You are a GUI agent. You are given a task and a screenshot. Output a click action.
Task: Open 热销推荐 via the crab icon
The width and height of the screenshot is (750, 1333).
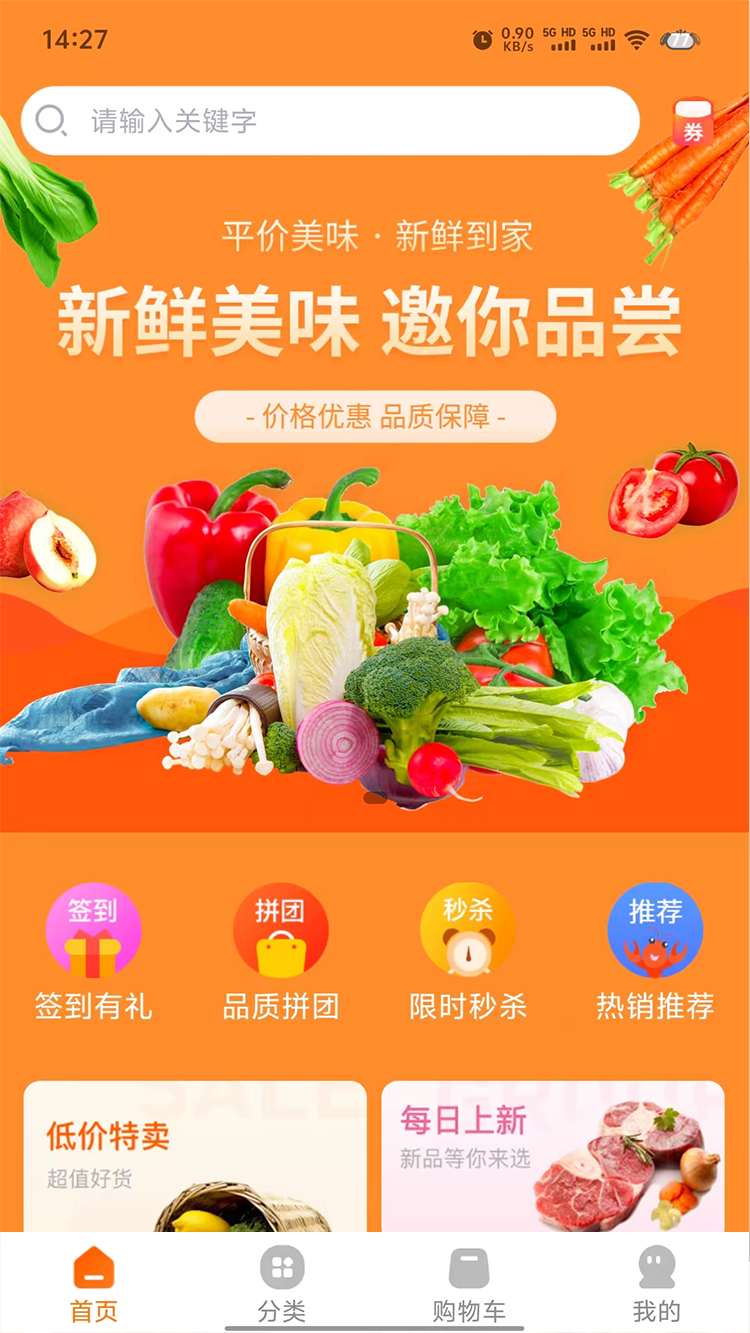pyautogui.click(x=655, y=928)
